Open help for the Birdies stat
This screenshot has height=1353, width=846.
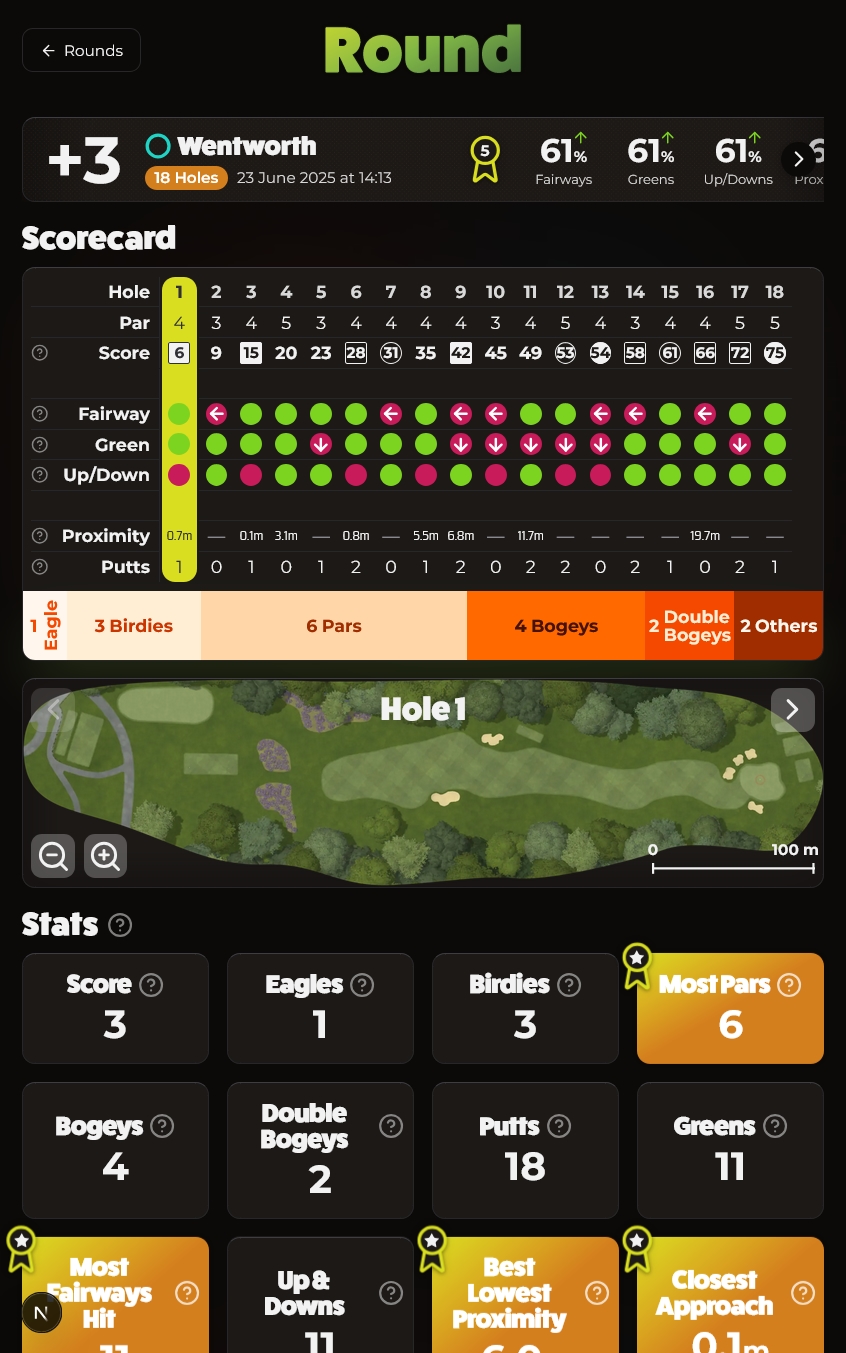(x=569, y=985)
